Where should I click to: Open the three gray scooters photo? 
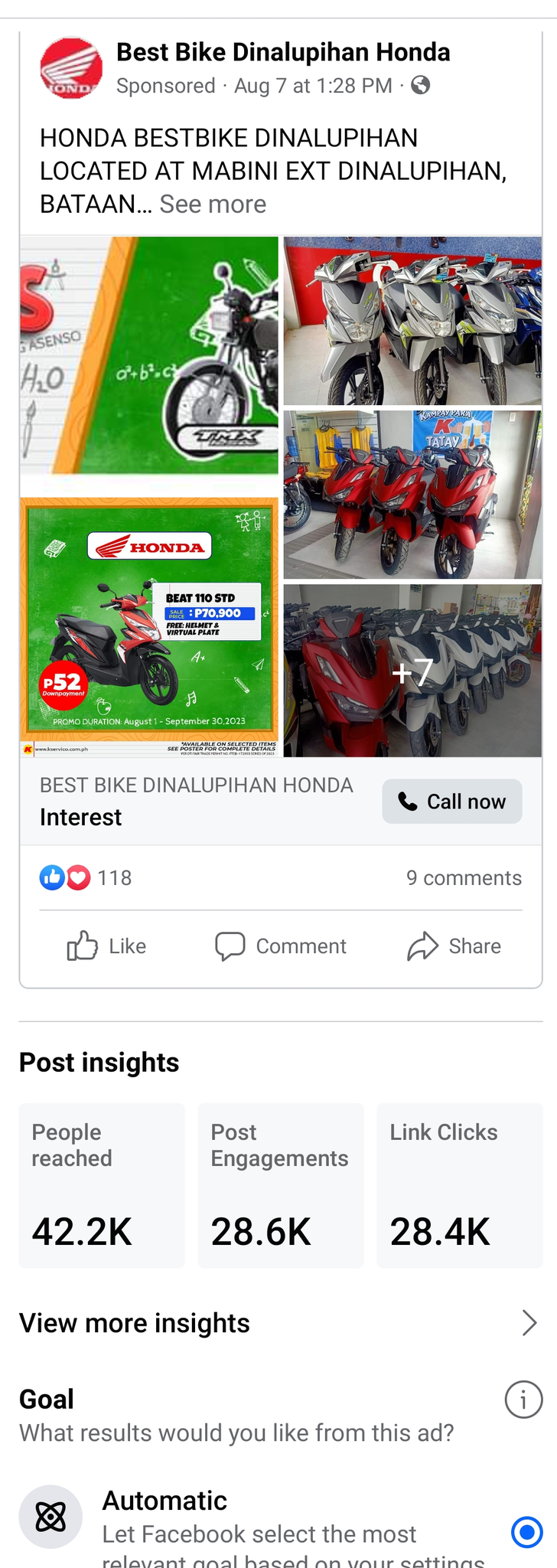point(412,321)
